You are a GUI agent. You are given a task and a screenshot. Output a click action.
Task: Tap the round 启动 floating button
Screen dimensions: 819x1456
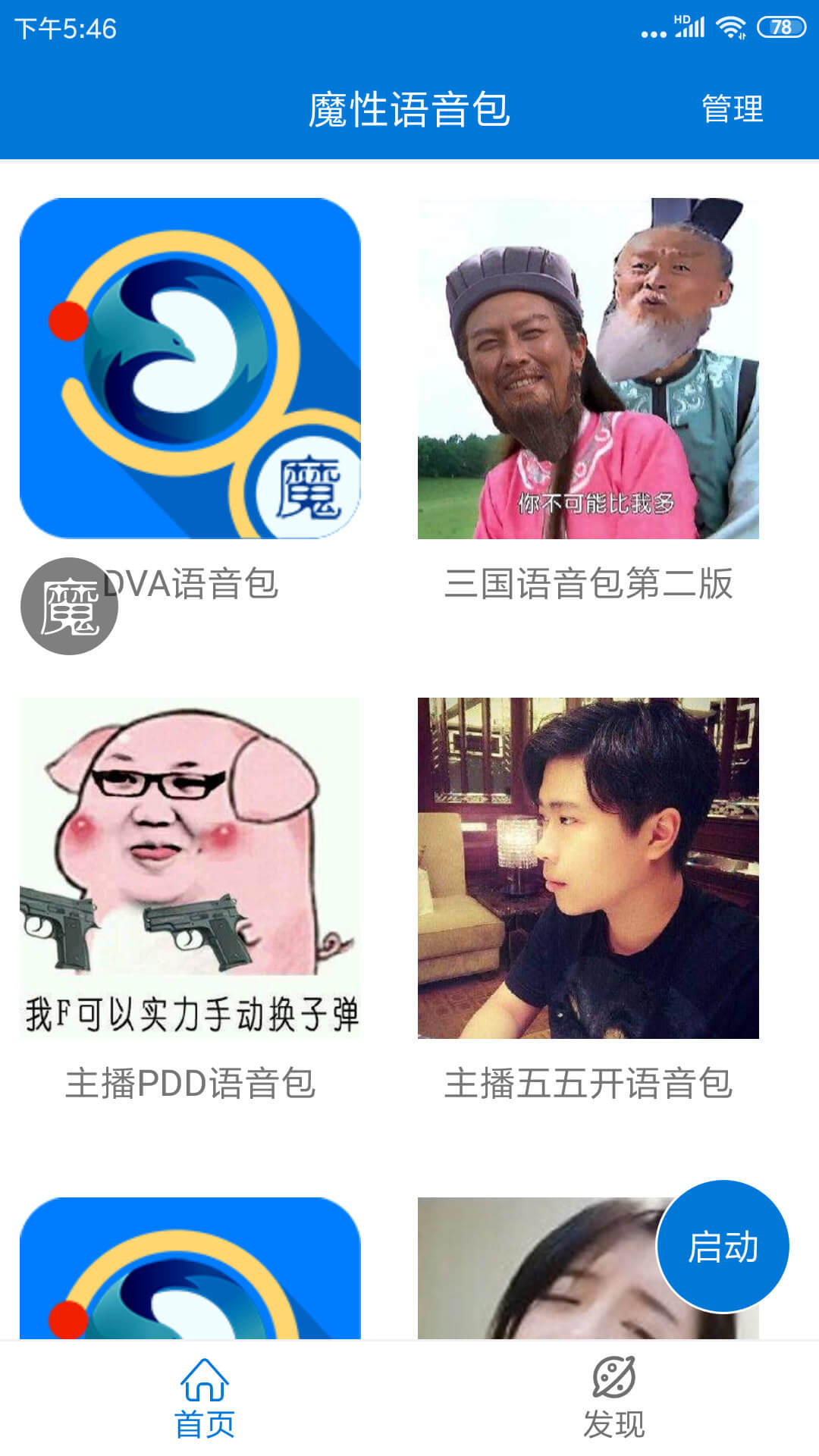pos(723,1247)
